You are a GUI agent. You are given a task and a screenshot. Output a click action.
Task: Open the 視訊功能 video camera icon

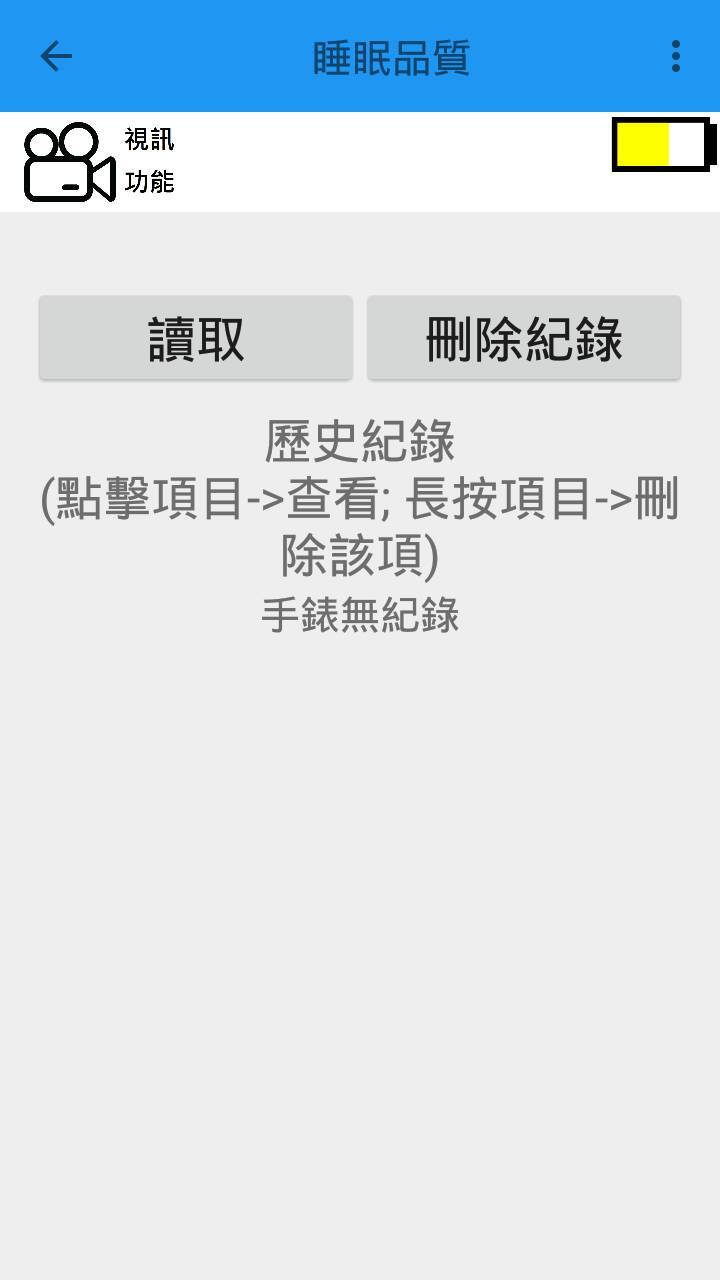pos(69,162)
